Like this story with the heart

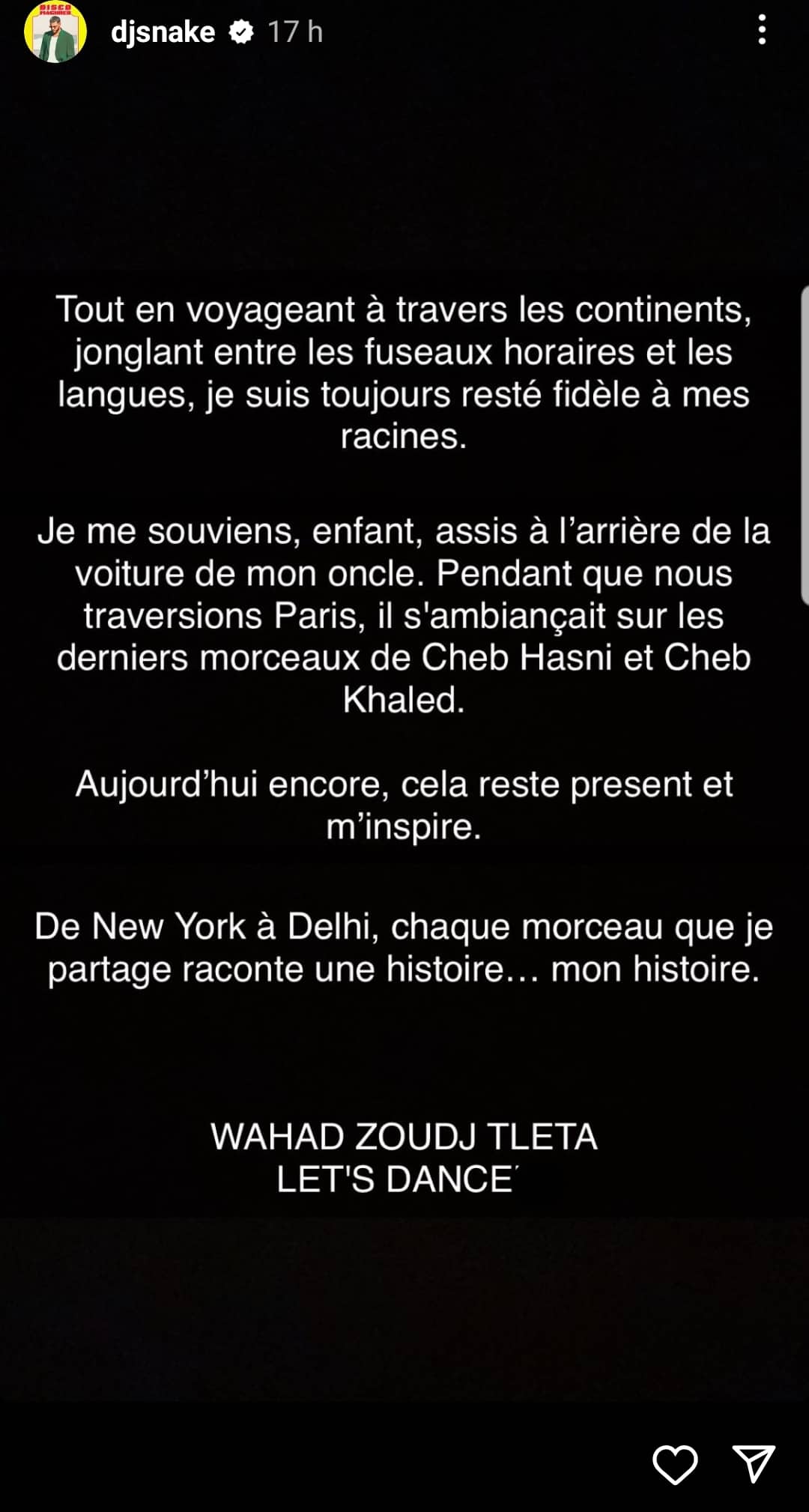675,1465
